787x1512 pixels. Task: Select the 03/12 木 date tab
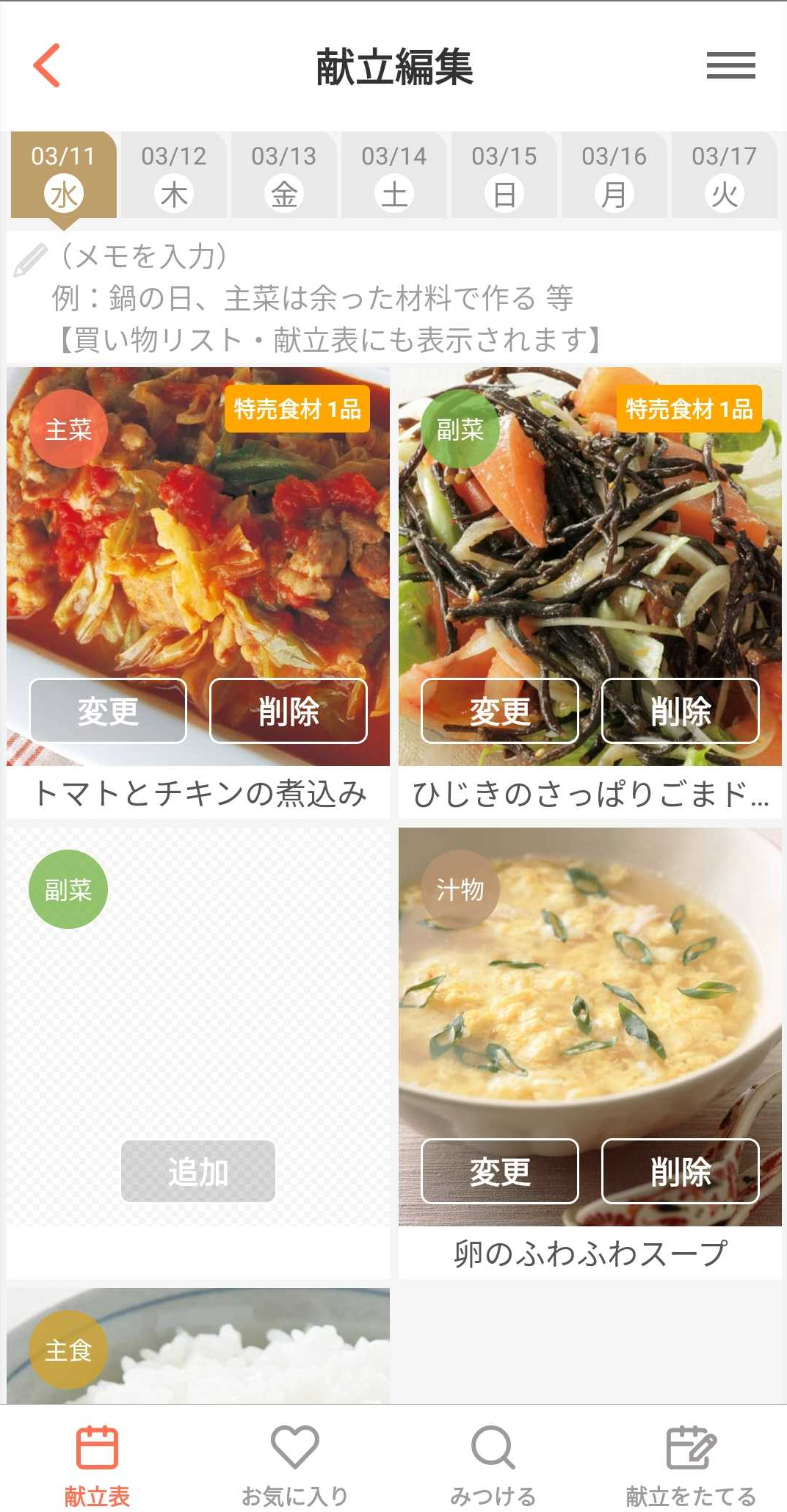[x=174, y=175]
